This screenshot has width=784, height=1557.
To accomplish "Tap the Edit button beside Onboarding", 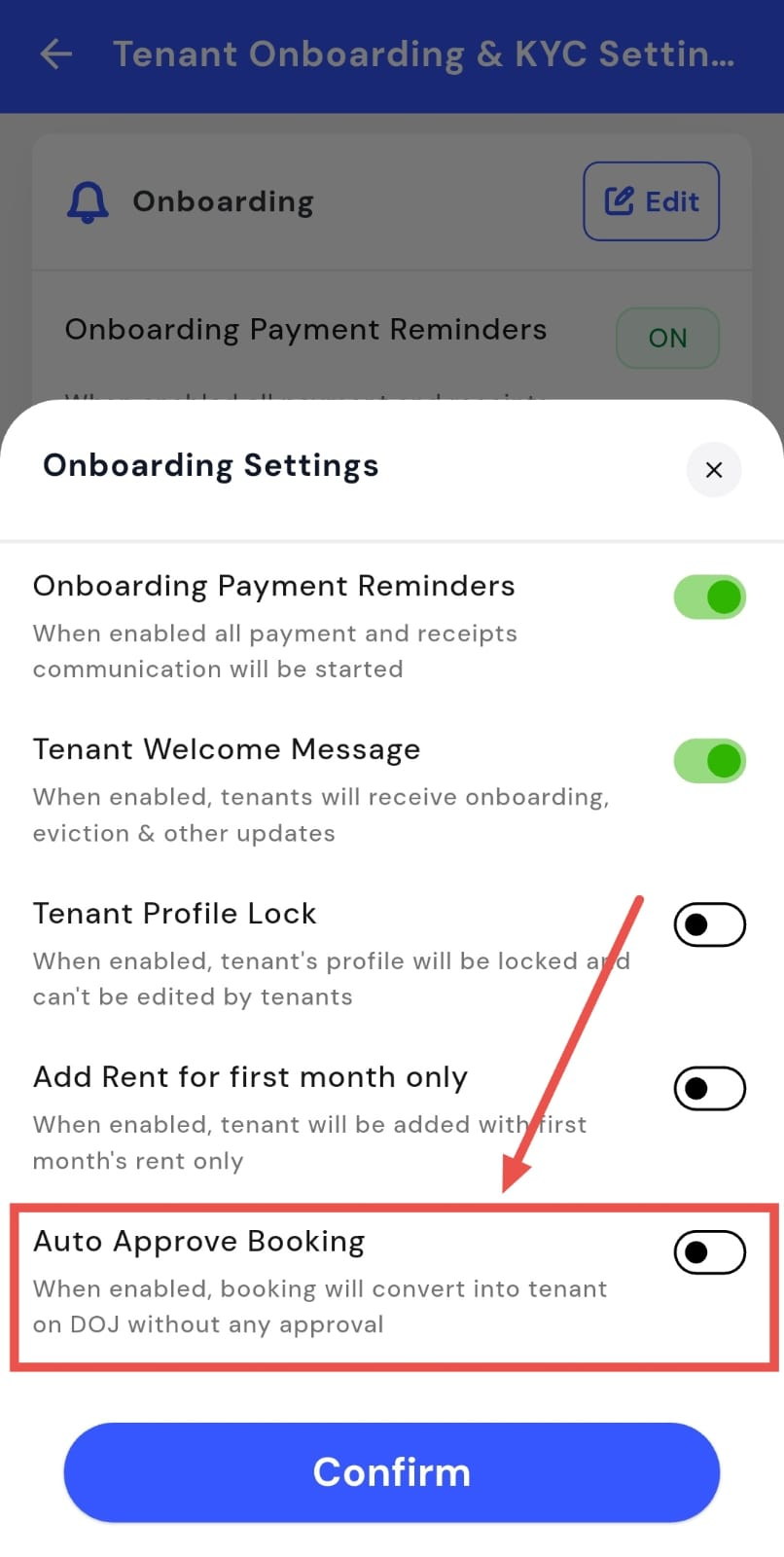I will coord(651,201).
